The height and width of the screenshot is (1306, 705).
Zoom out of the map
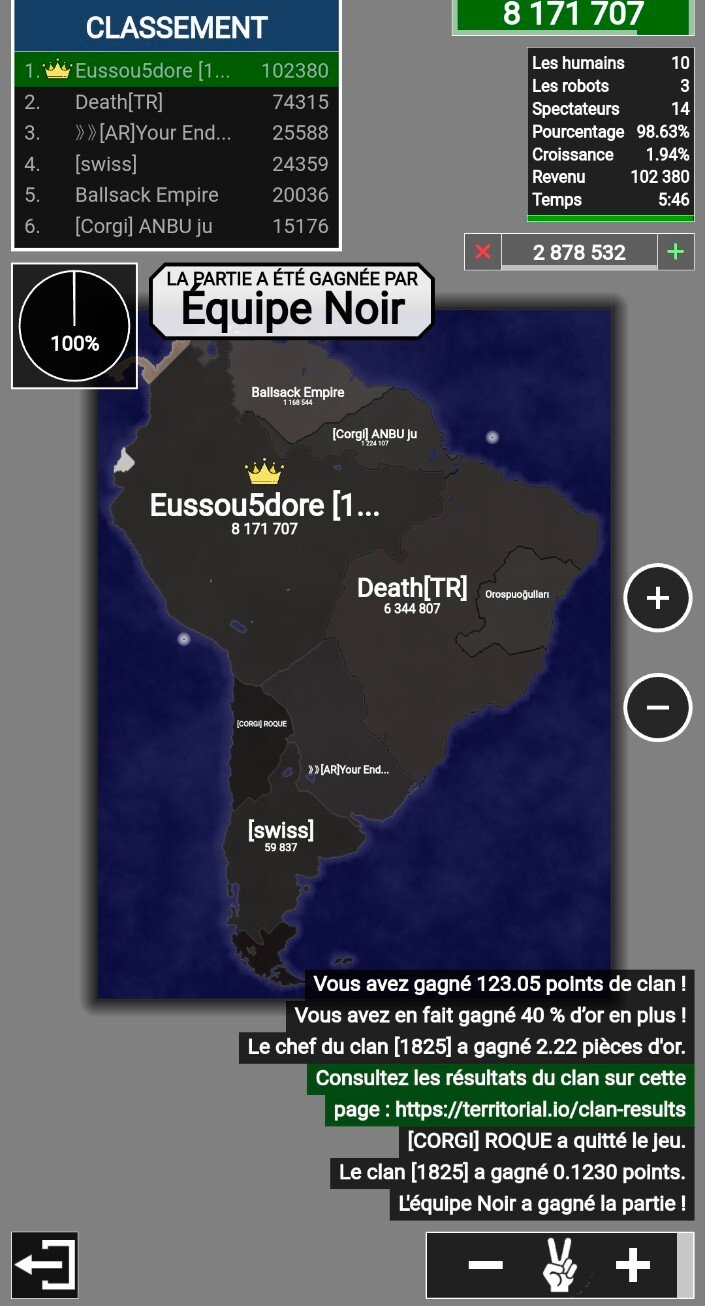click(657, 707)
